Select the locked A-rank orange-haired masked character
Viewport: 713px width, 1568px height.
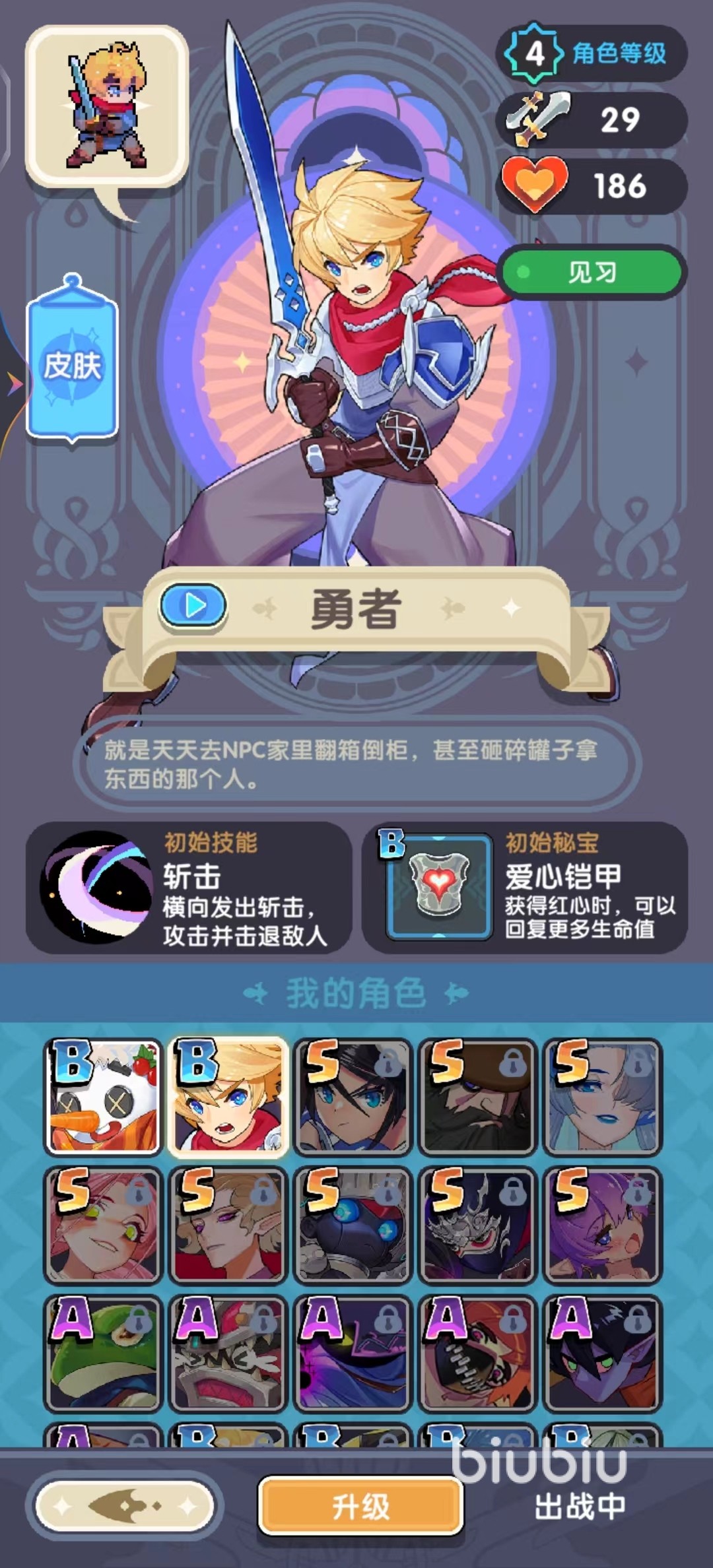478,1353
